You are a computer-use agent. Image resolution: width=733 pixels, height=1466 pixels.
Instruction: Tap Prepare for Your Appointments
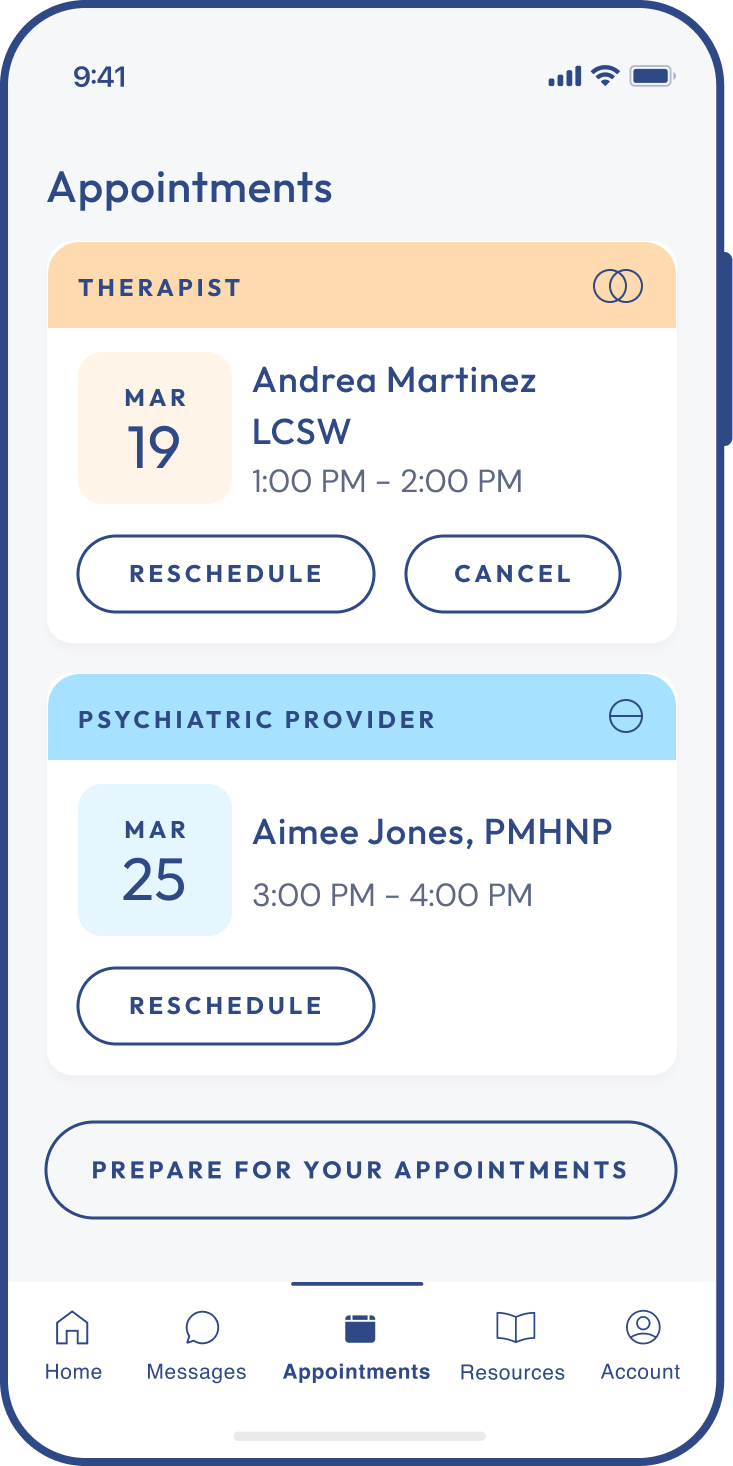click(x=360, y=1170)
